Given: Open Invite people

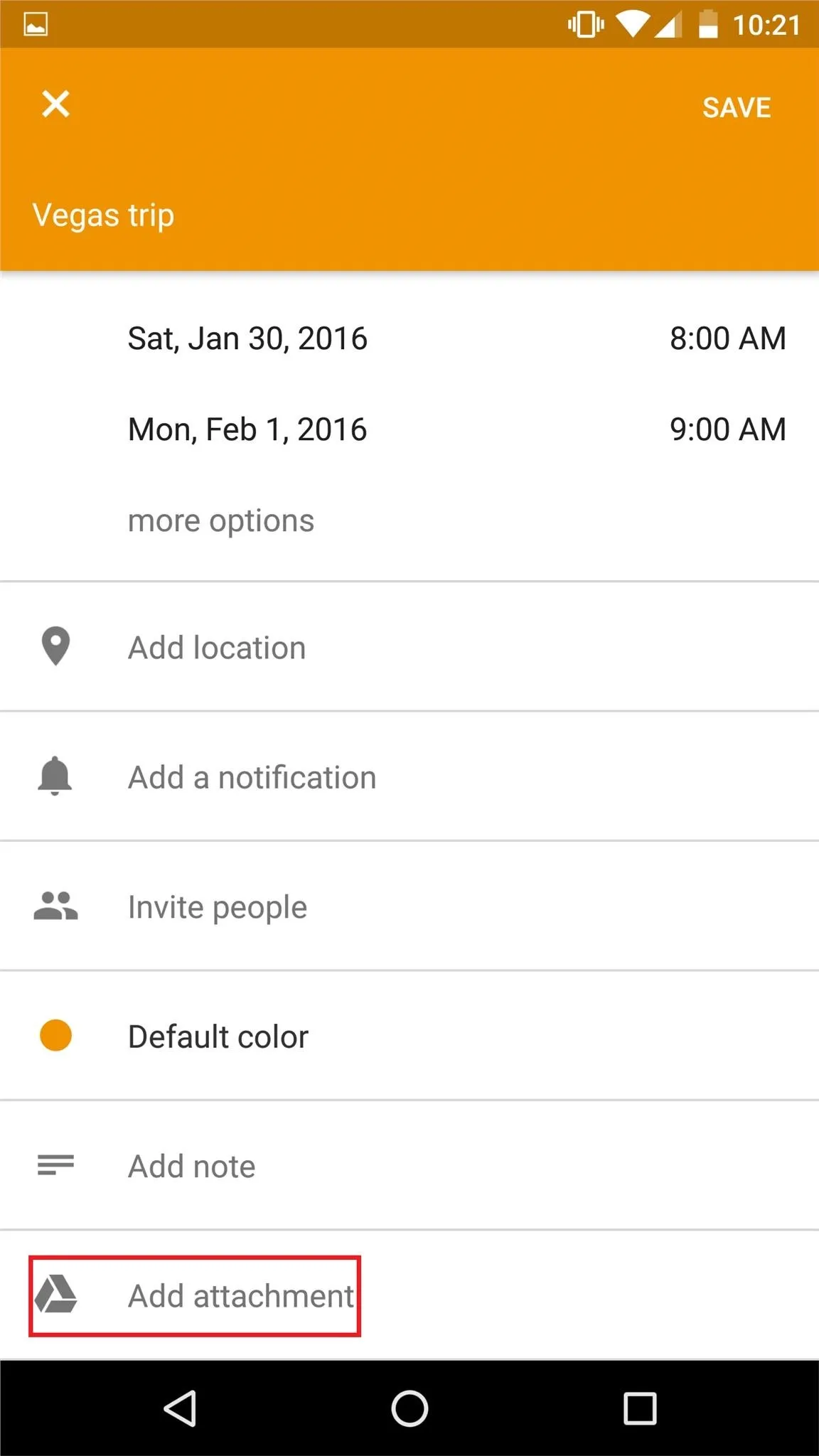Looking at the screenshot, I should [409, 906].
